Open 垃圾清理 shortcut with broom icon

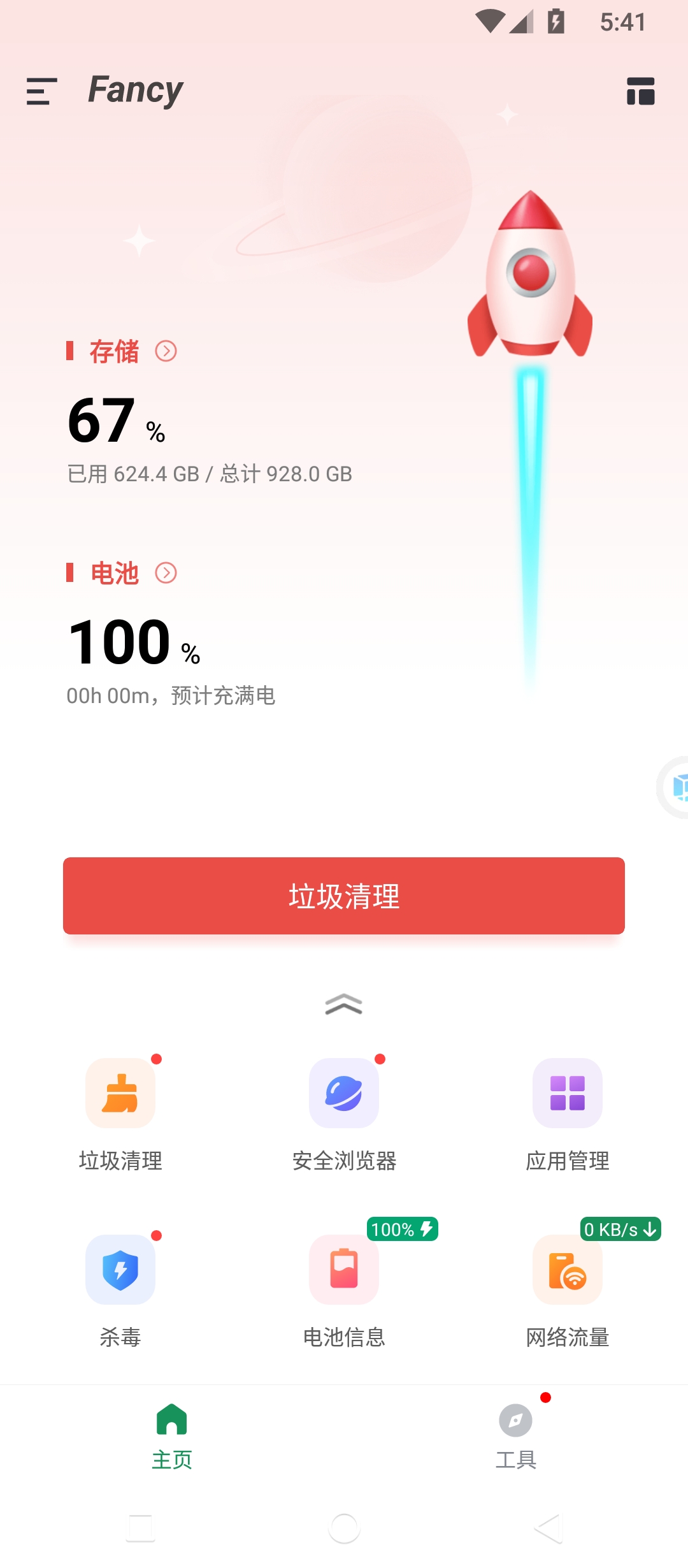120,1093
